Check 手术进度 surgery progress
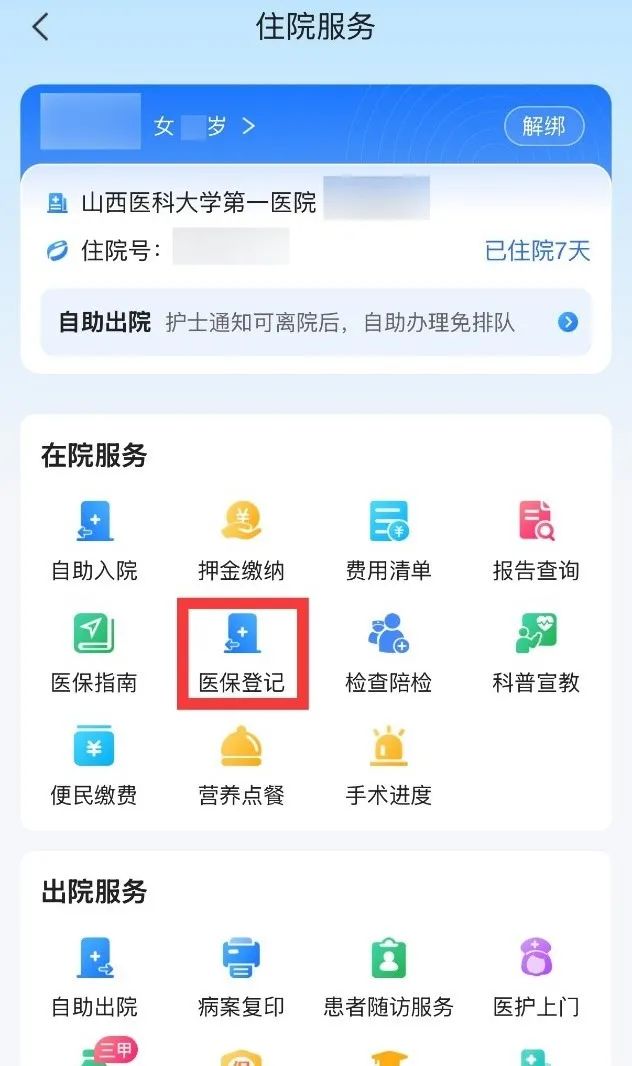The image size is (632, 1066). click(388, 766)
